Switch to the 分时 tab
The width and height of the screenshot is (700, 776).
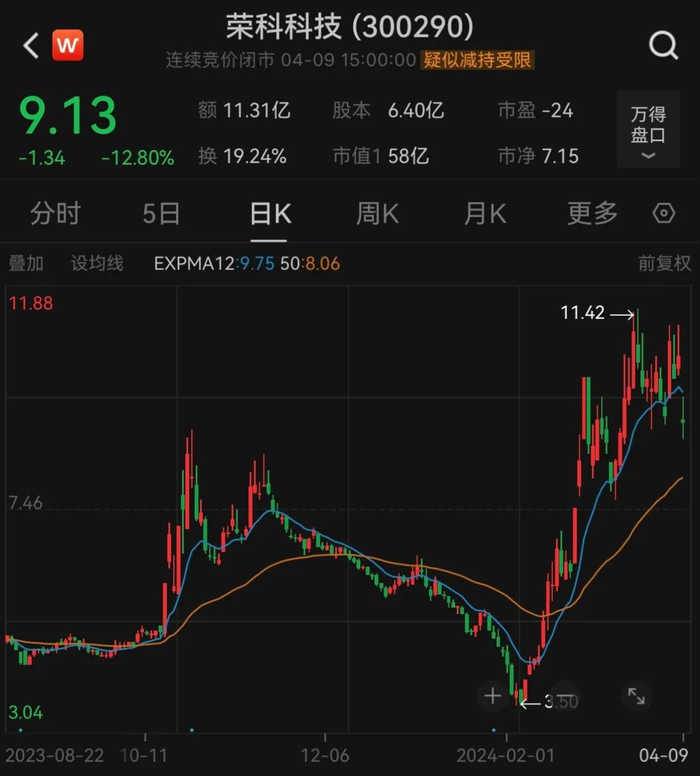(x=55, y=213)
